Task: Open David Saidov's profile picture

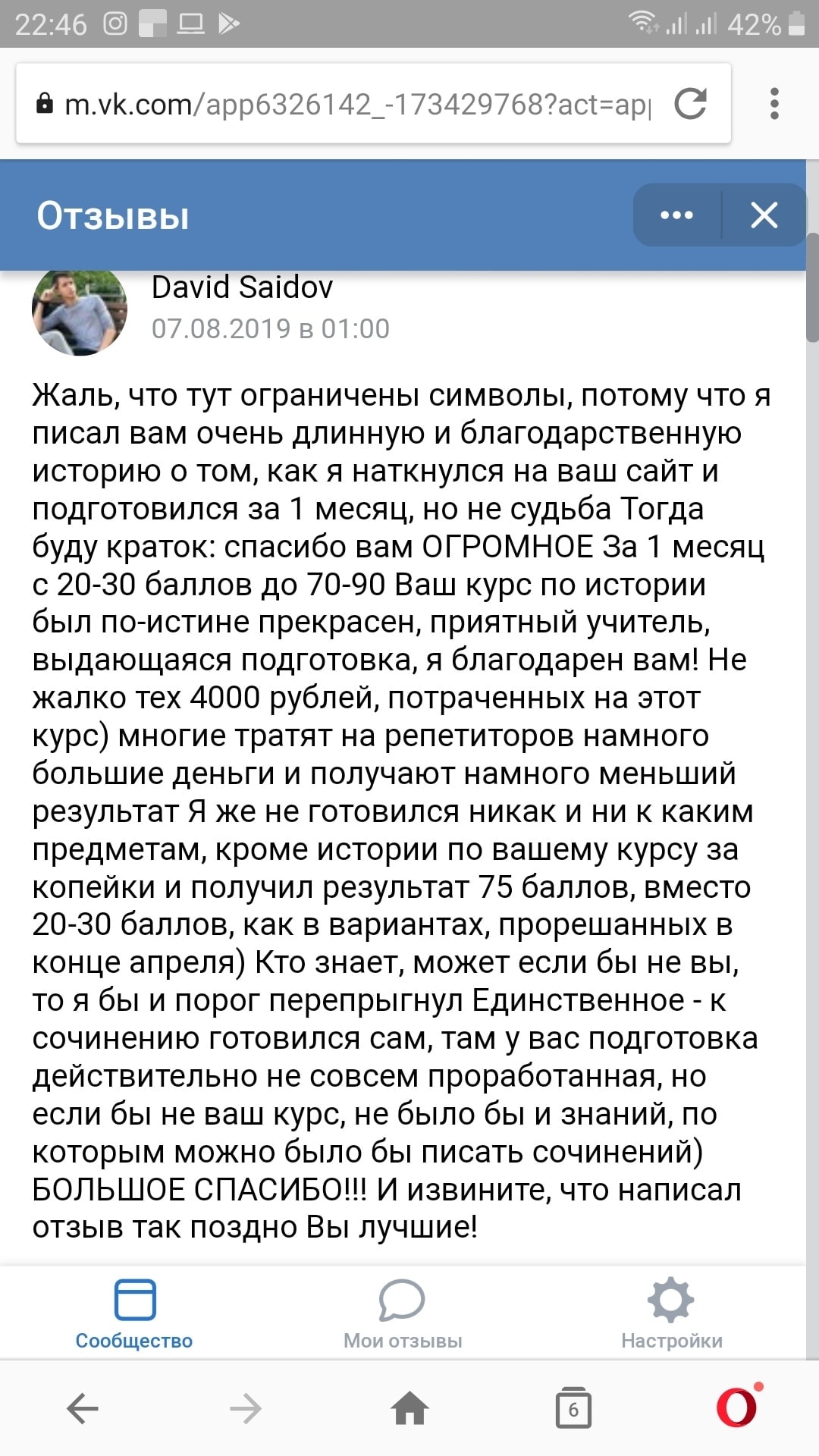Action: (79, 309)
